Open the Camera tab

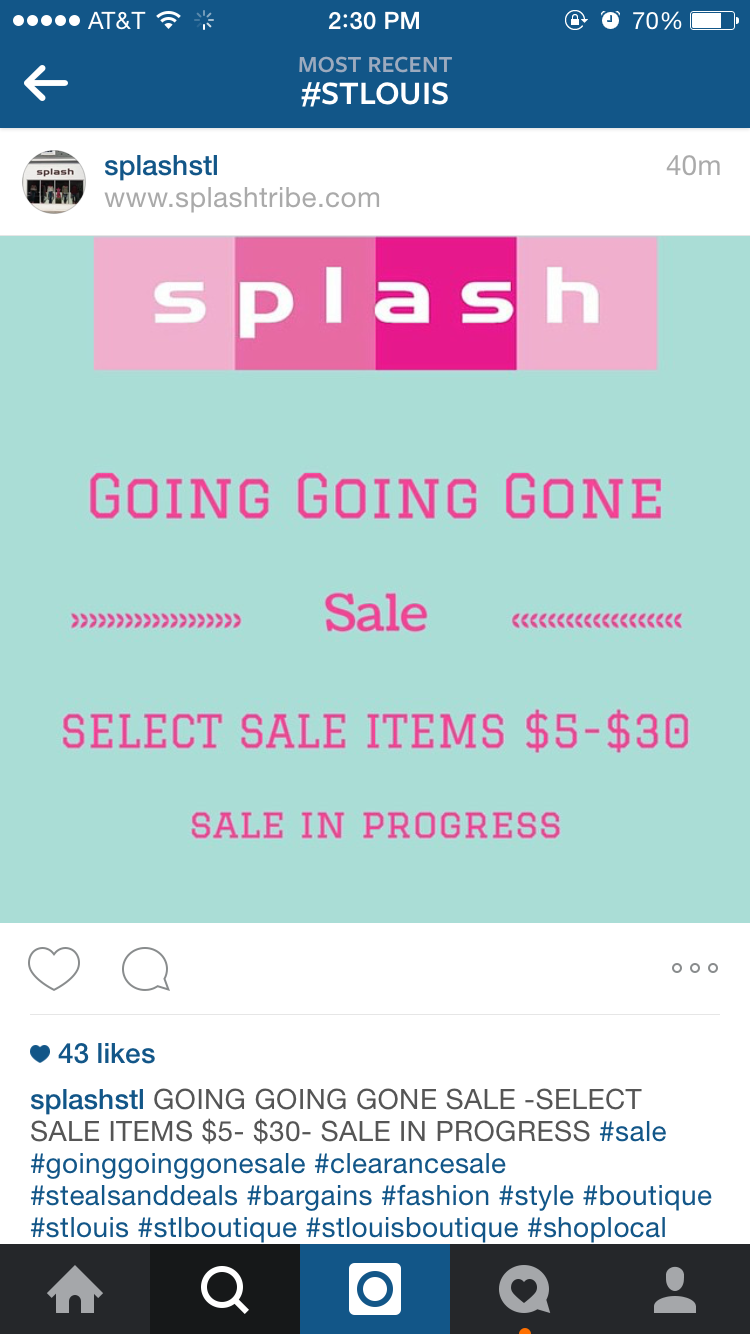[375, 1290]
